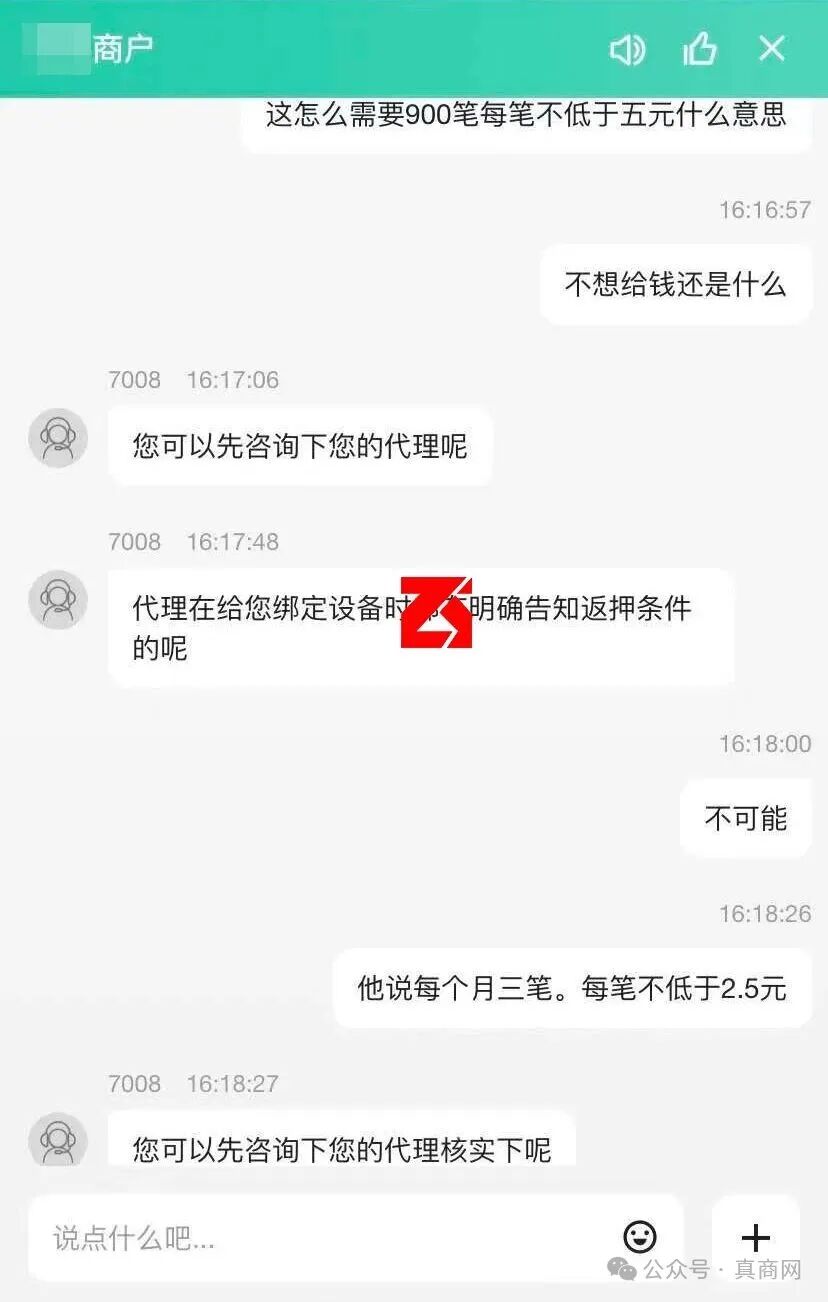Image resolution: width=828 pixels, height=1302 pixels.
Task: Click the 不想给钱还是什么 message bubble
Action: [x=675, y=284]
